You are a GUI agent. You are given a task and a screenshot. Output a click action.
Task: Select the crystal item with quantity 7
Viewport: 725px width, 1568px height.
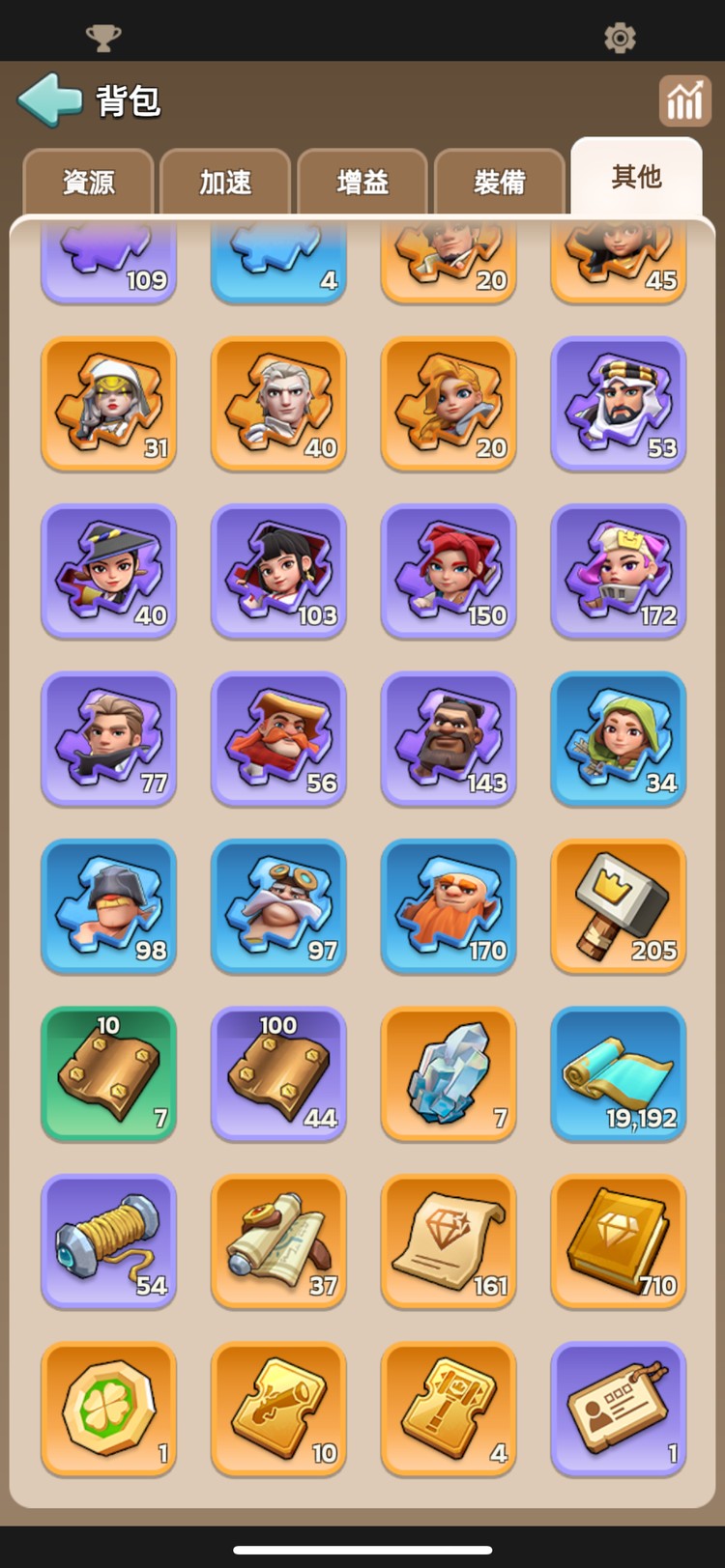coord(449,1073)
